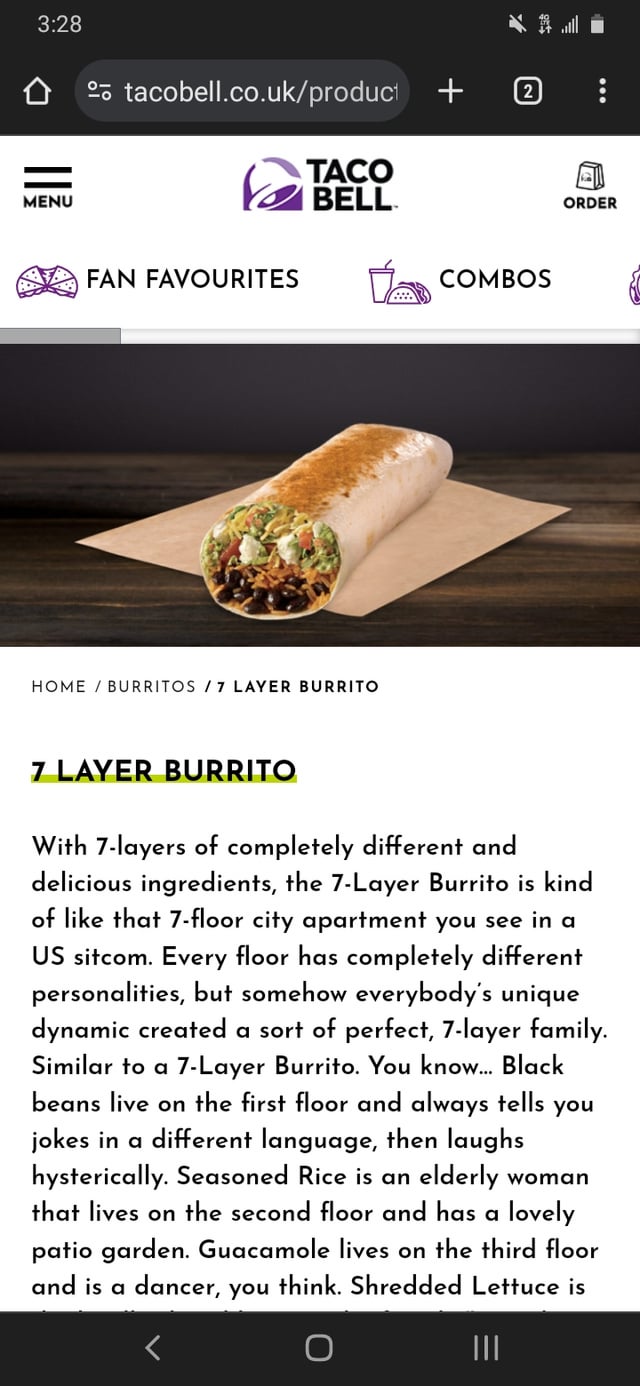Open the Taco Bell menu drawer
The width and height of the screenshot is (640, 1386).
point(48,186)
